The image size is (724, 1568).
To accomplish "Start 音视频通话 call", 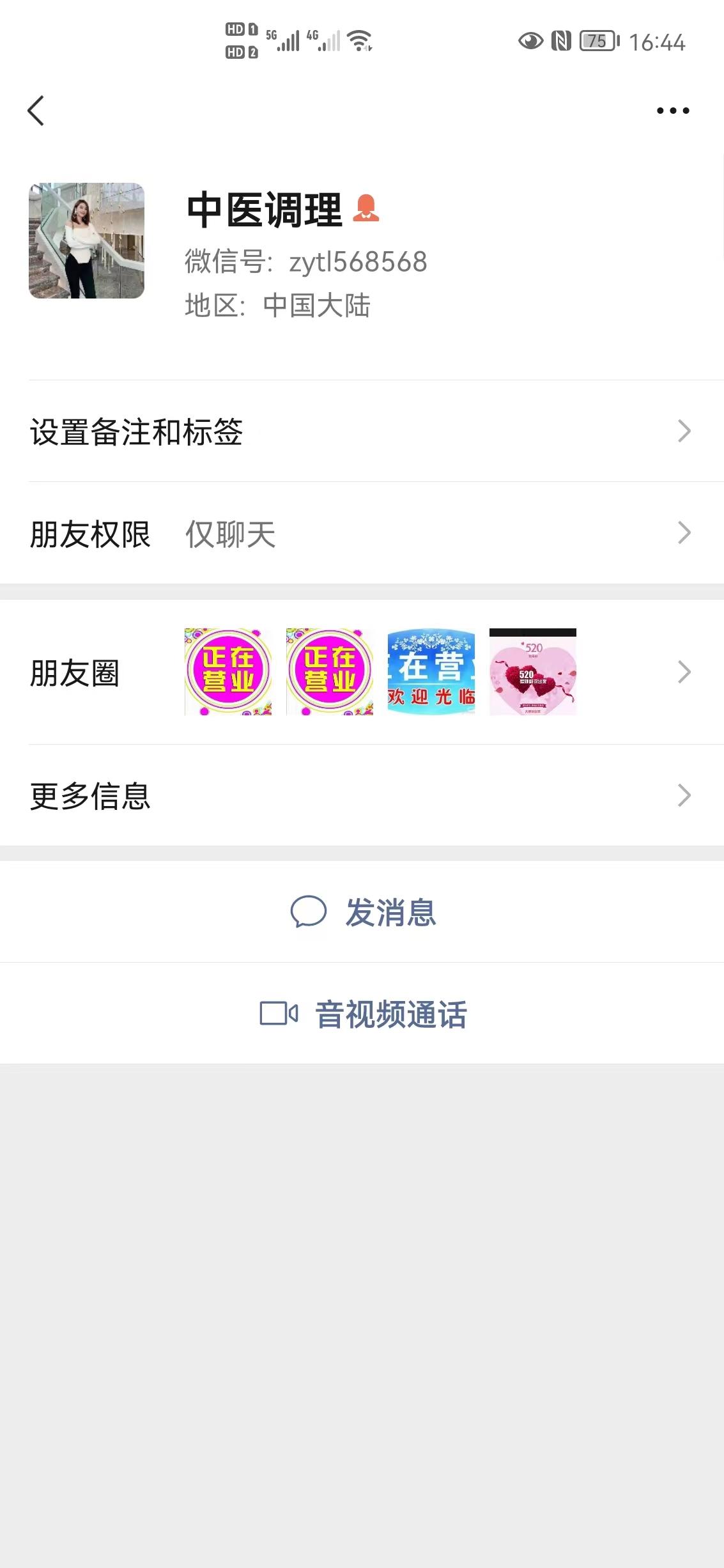I will pos(363,1014).
